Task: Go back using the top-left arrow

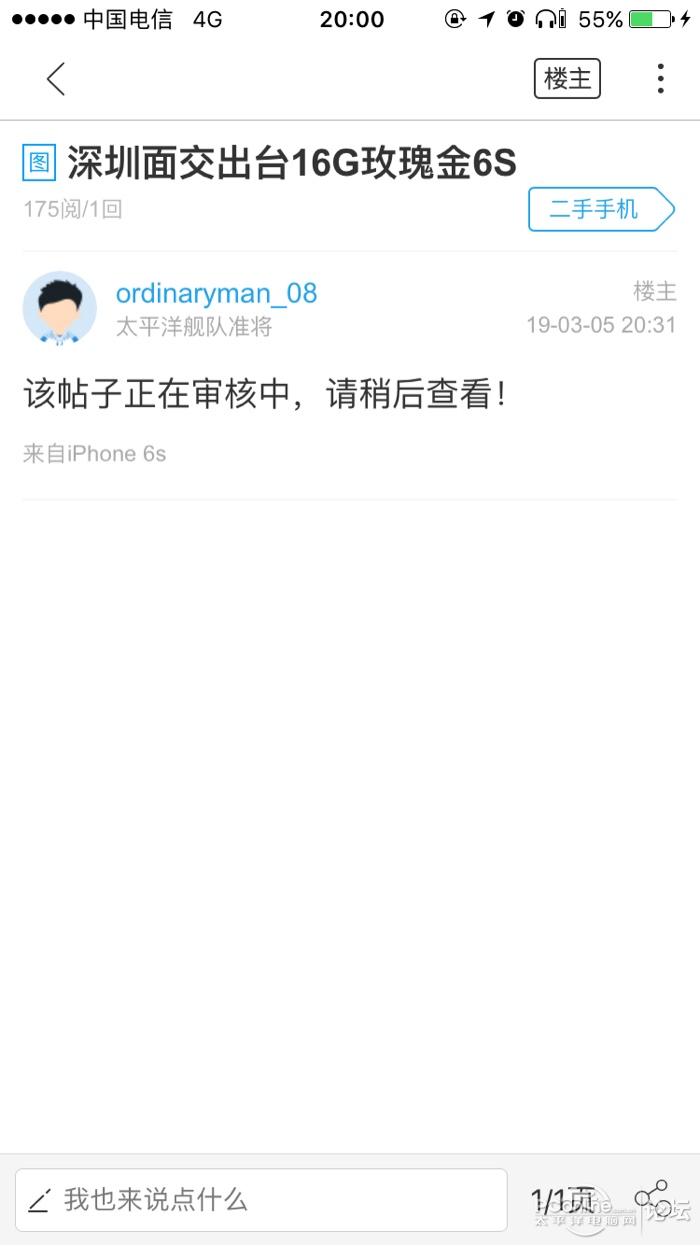Action: (56, 79)
